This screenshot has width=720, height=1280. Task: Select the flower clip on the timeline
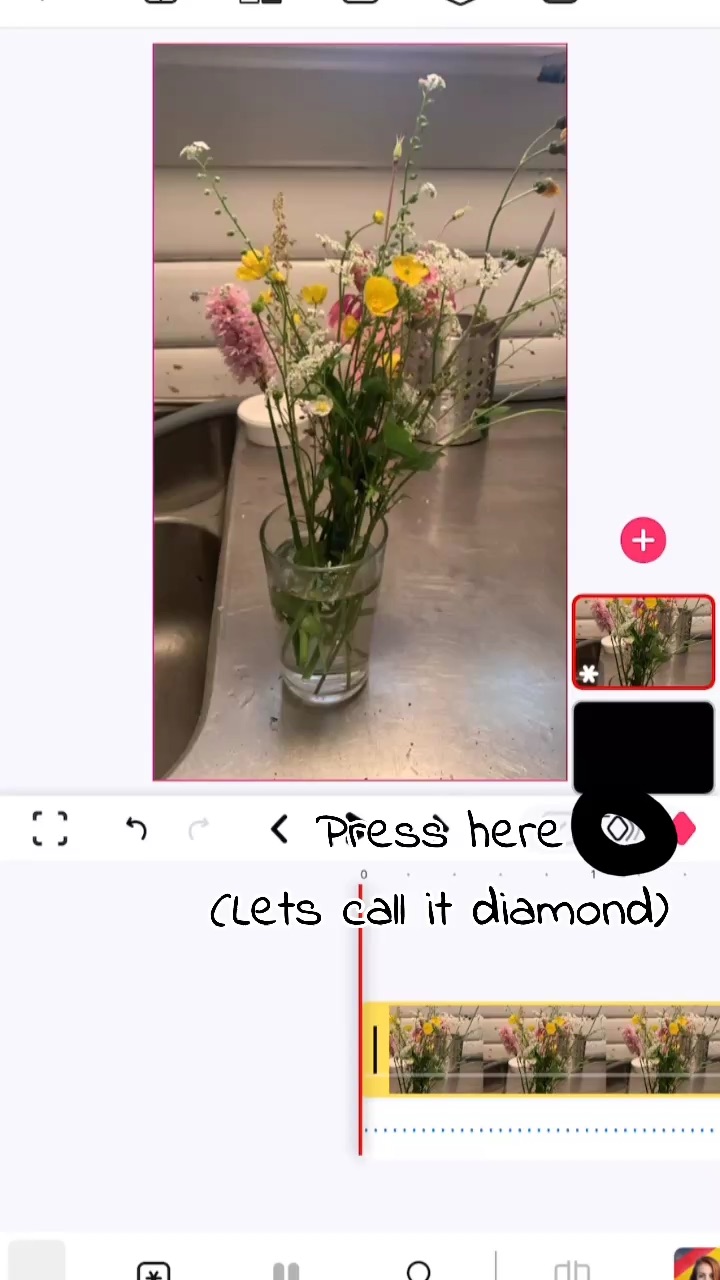[550, 1050]
